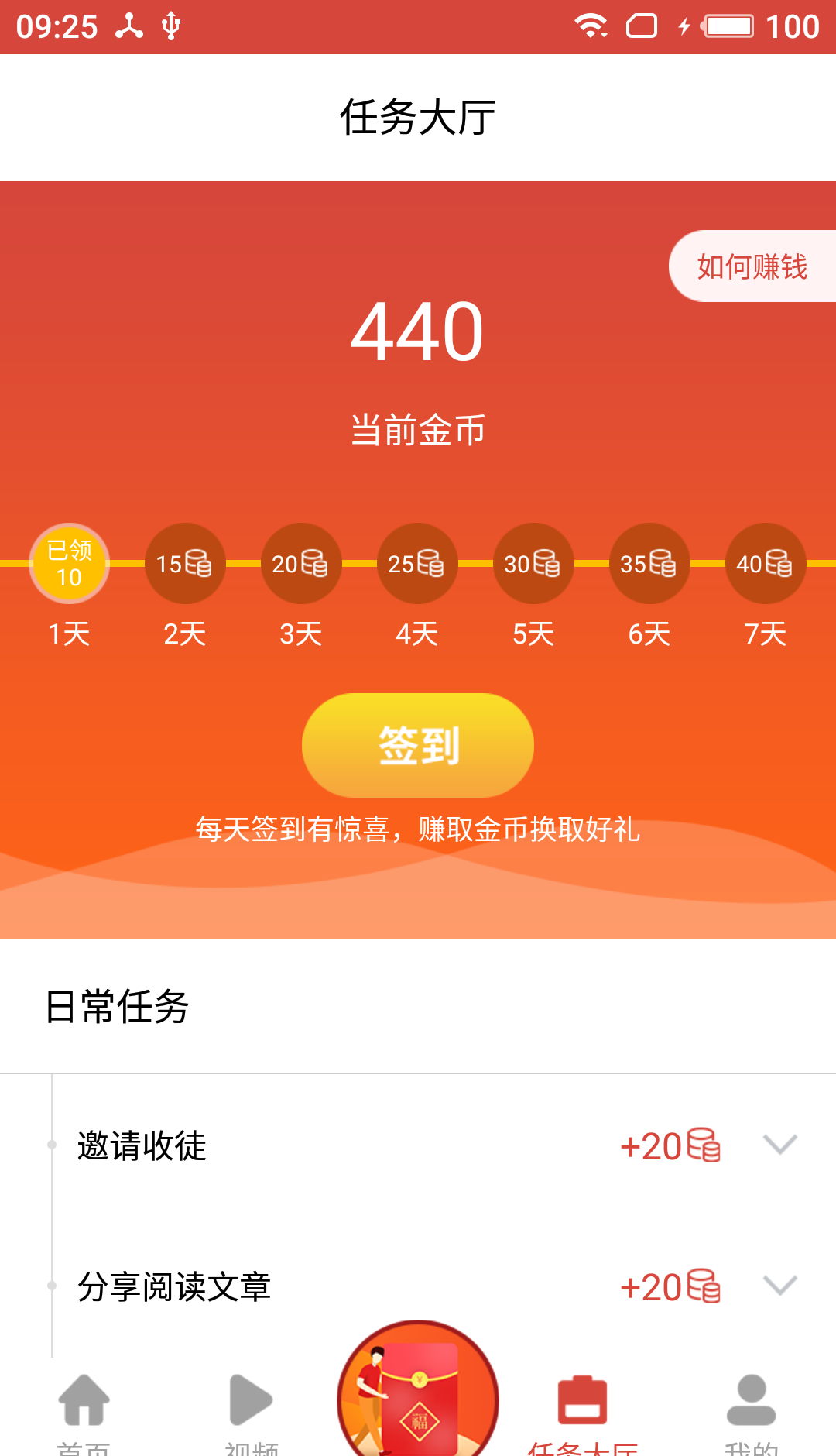Open the 首页 home tab icon
Viewport: 836px width, 1456px height.
point(84,1402)
